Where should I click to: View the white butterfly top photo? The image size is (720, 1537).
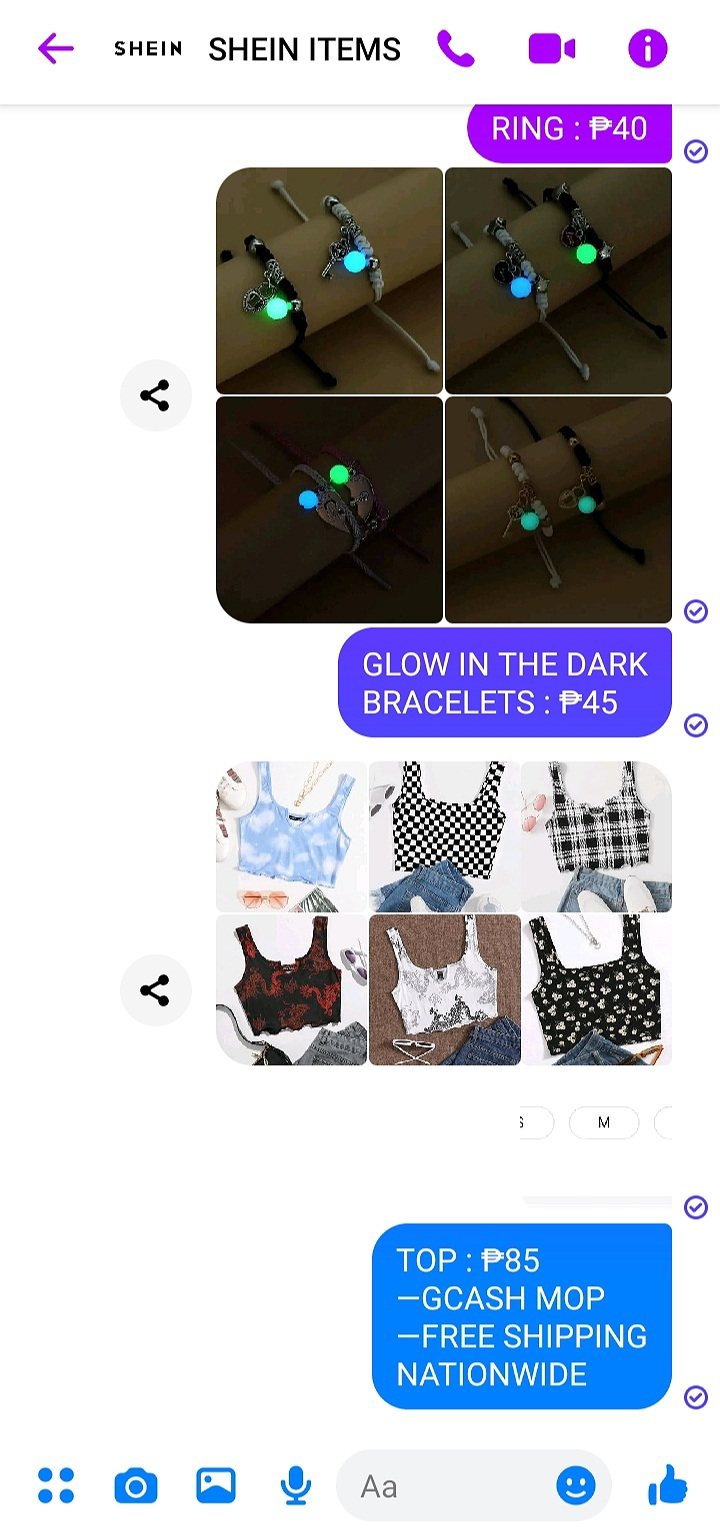coord(444,989)
